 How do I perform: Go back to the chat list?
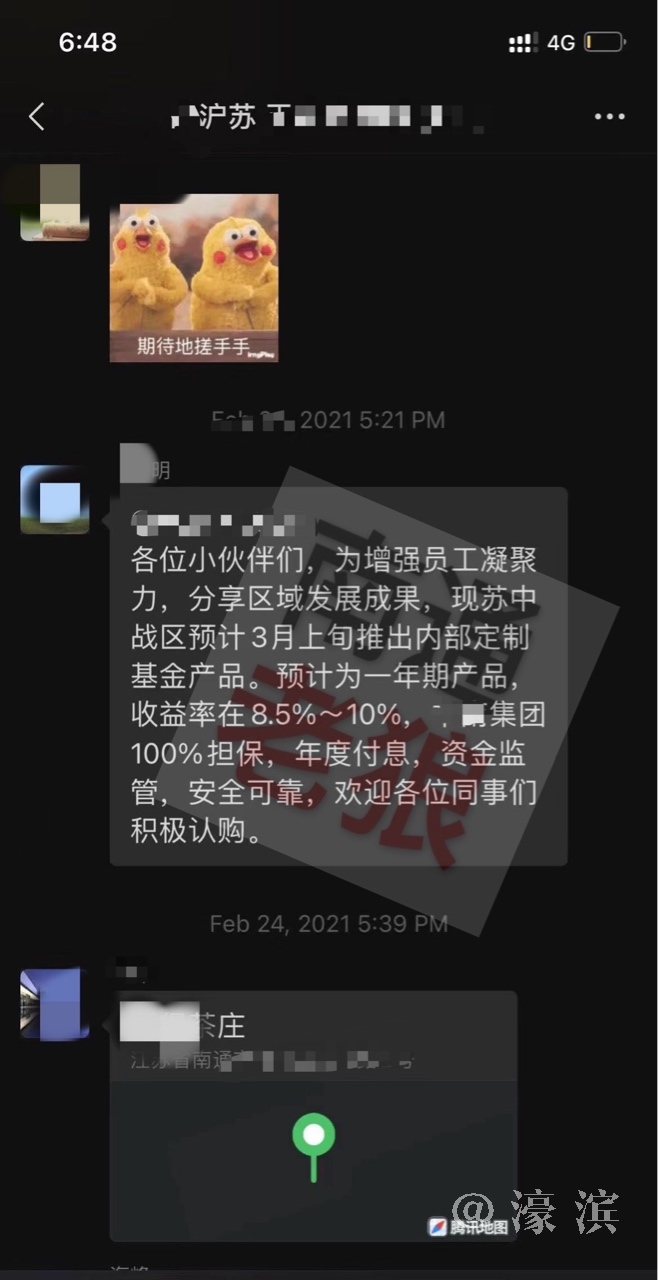(x=37, y=117)
